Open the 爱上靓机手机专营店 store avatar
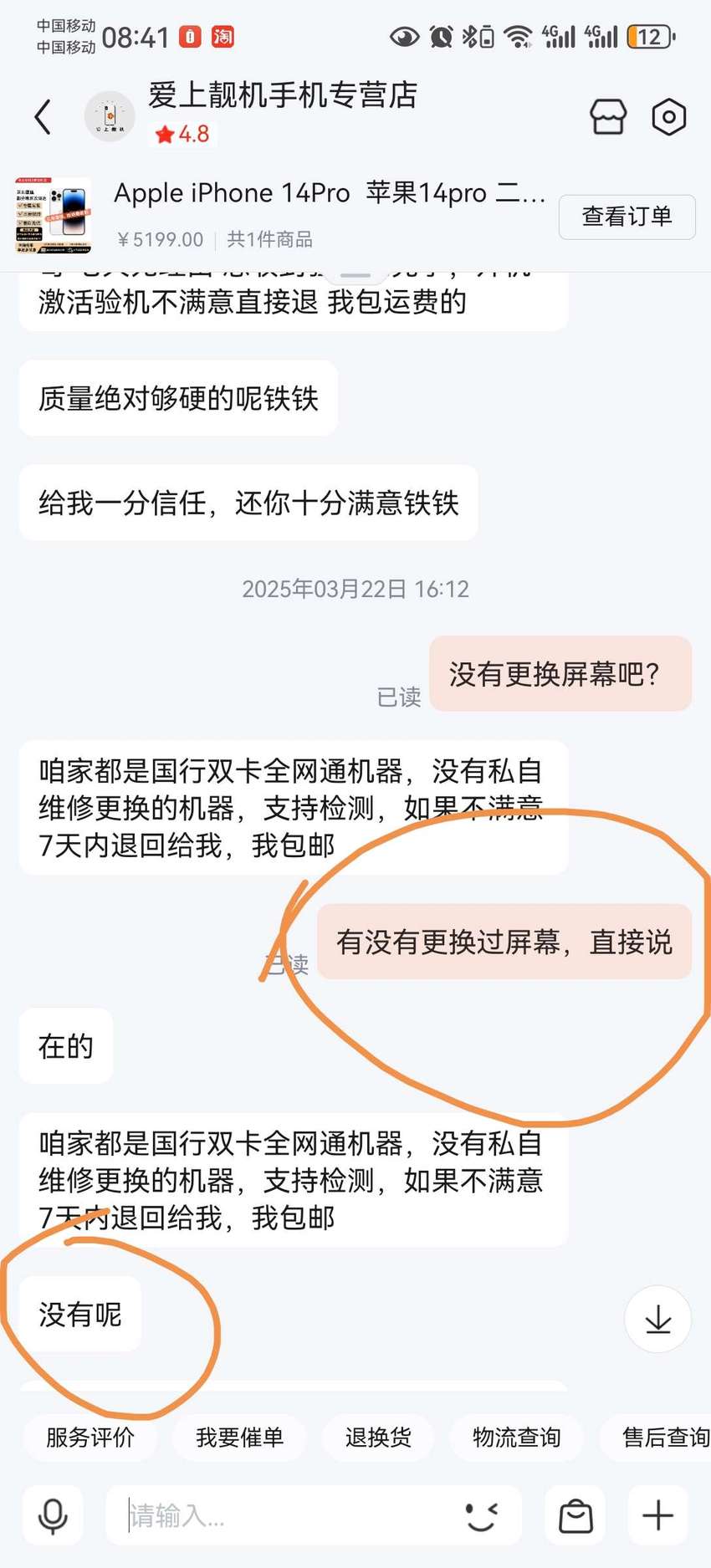The width and height of the screenshot is (711, 1568). (x=110, y=116)
